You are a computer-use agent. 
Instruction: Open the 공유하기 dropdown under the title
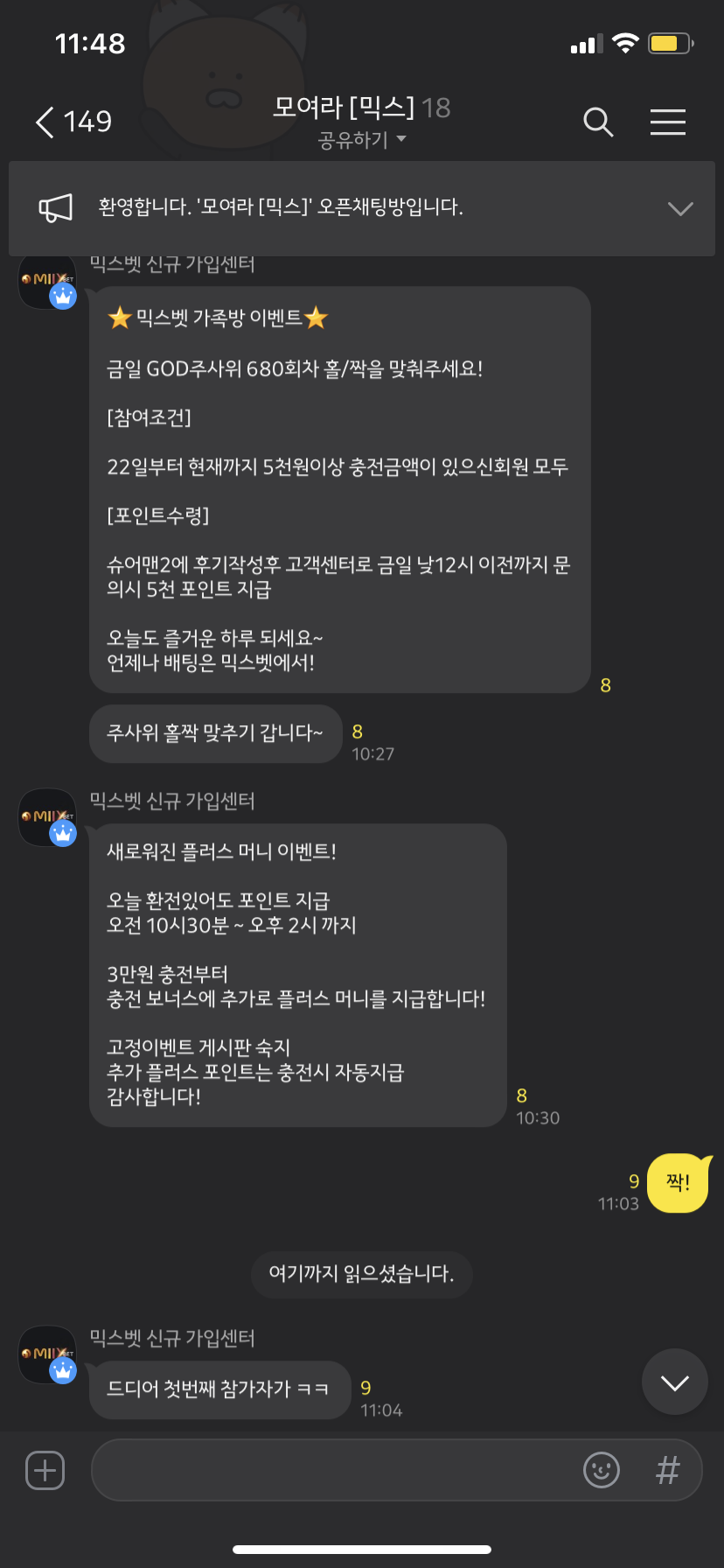coord(362,140)
